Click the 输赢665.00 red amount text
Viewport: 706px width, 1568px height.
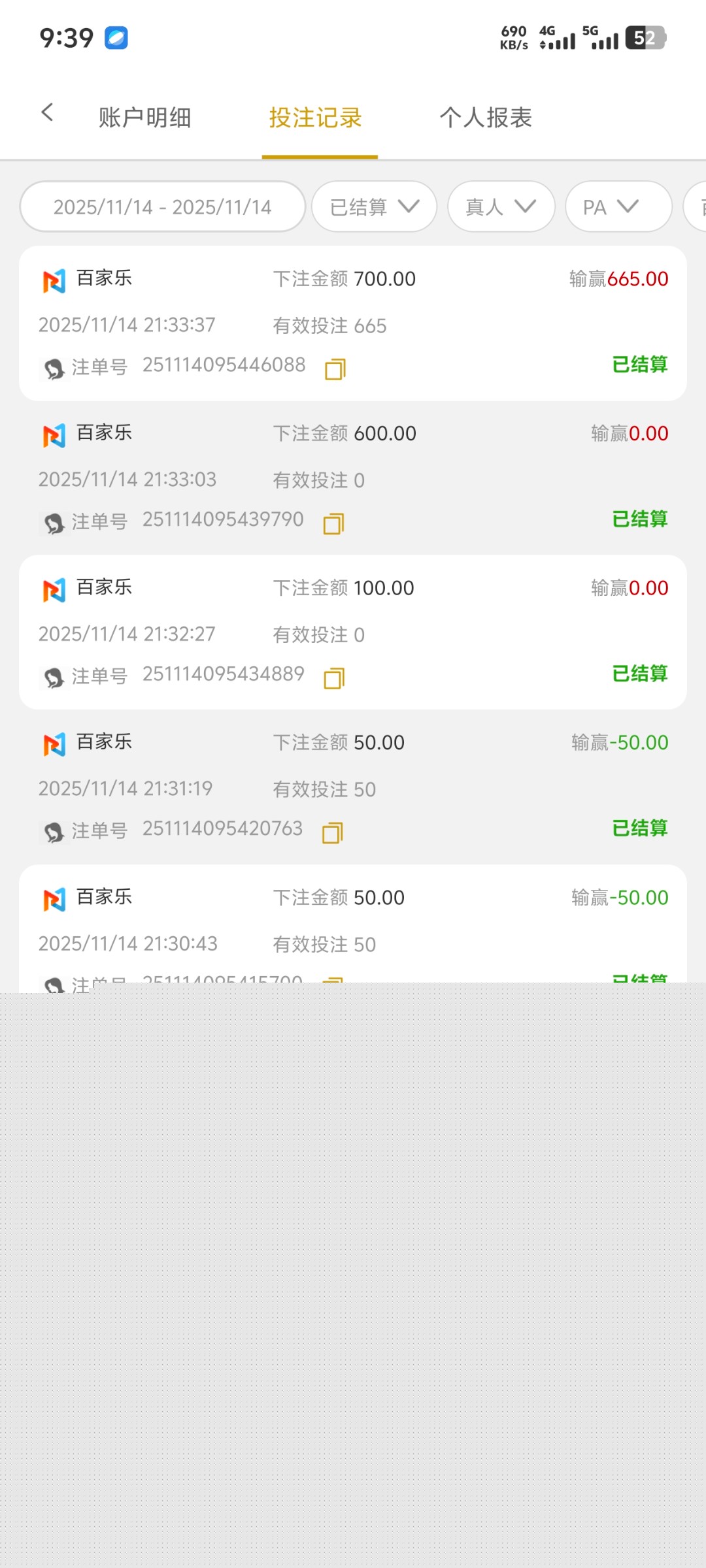pyautogui.click(x=617, y=279)
